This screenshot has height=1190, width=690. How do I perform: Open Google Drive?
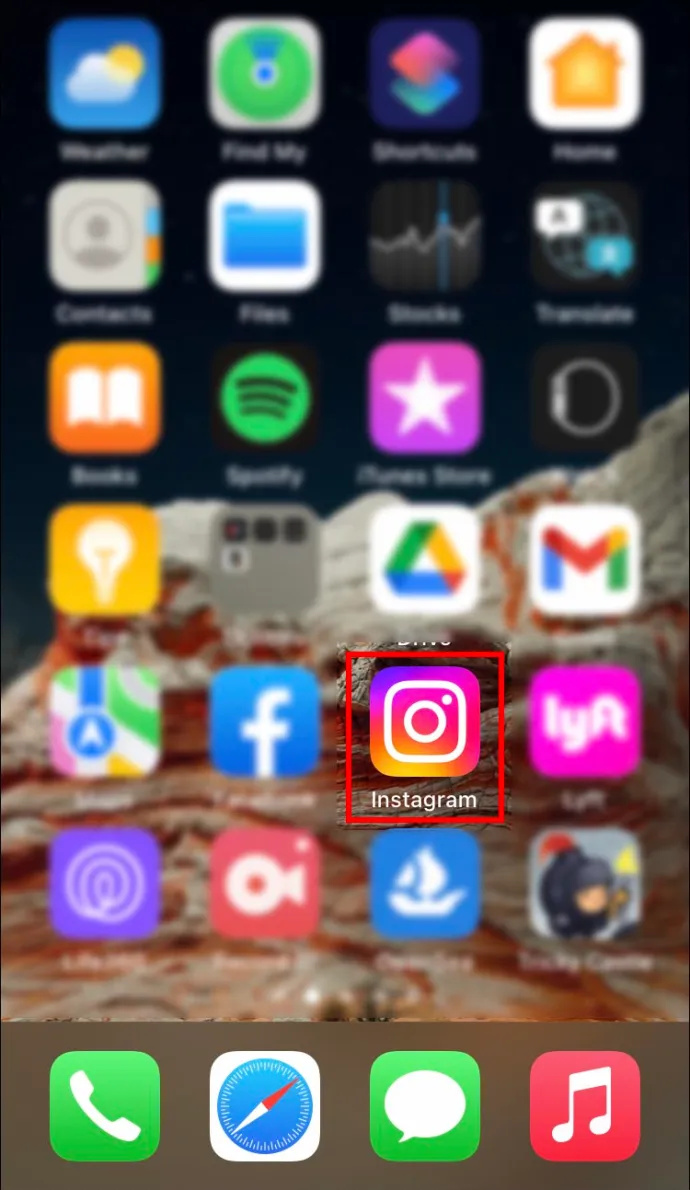[x=425, y=559]
